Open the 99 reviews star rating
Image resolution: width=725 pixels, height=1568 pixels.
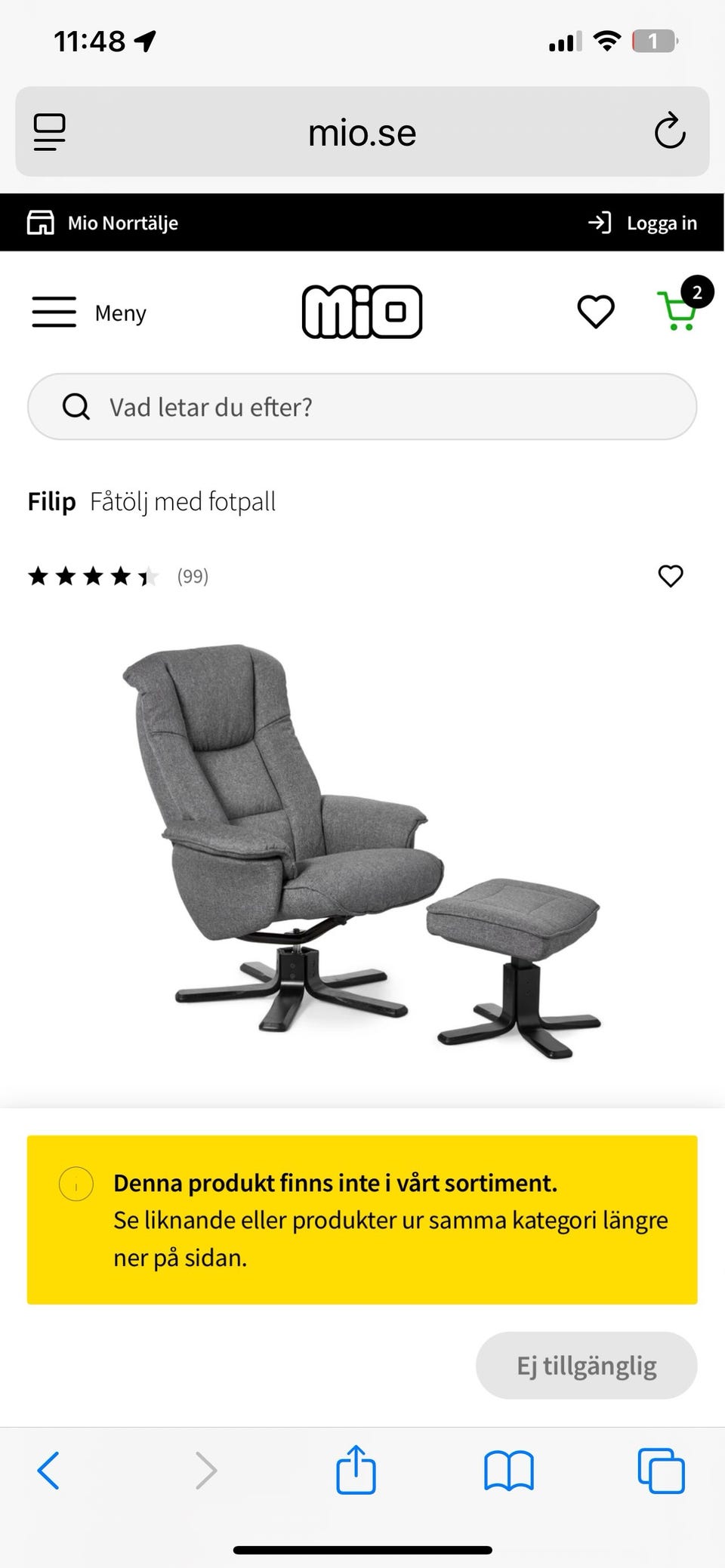pos(118,577)
